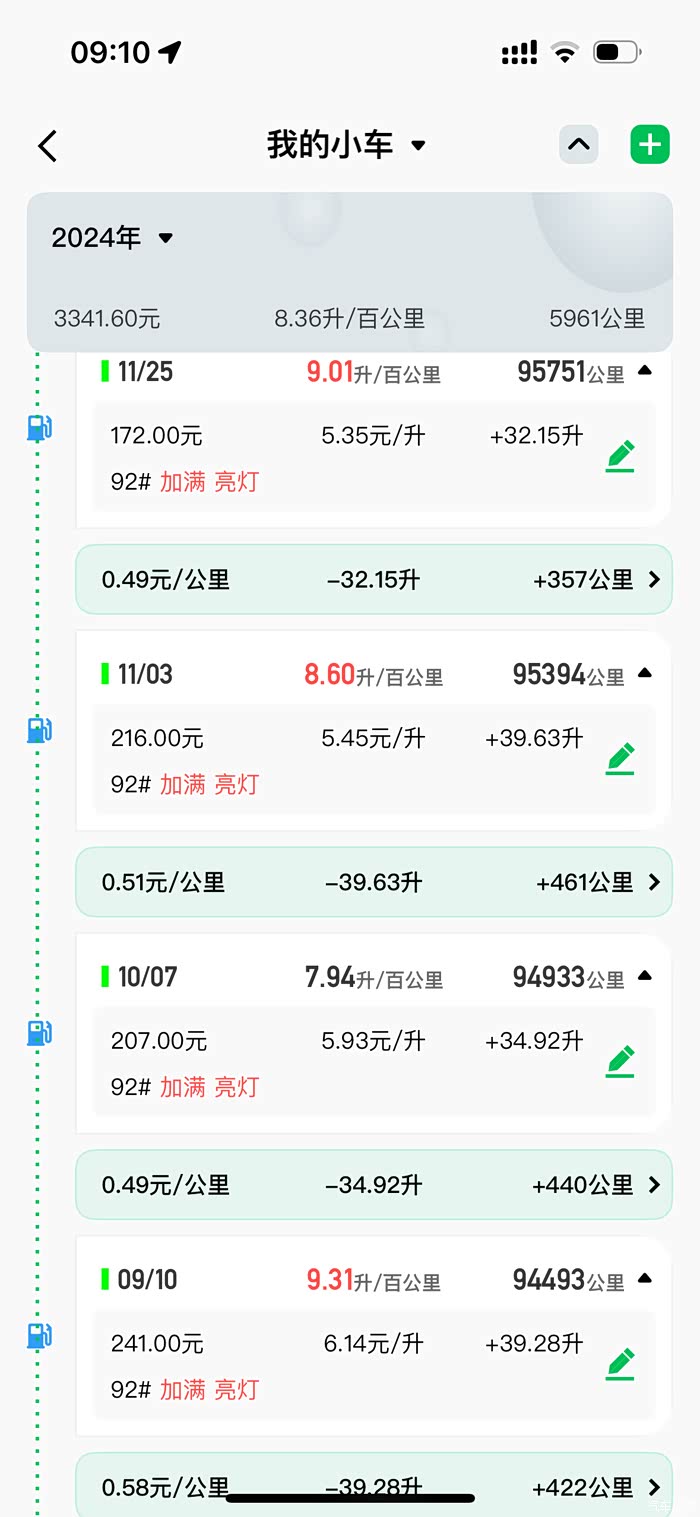Edit the 10/07 refuel record
This screenshot has height=1517, width=700.
click(x=621, y=1062)
